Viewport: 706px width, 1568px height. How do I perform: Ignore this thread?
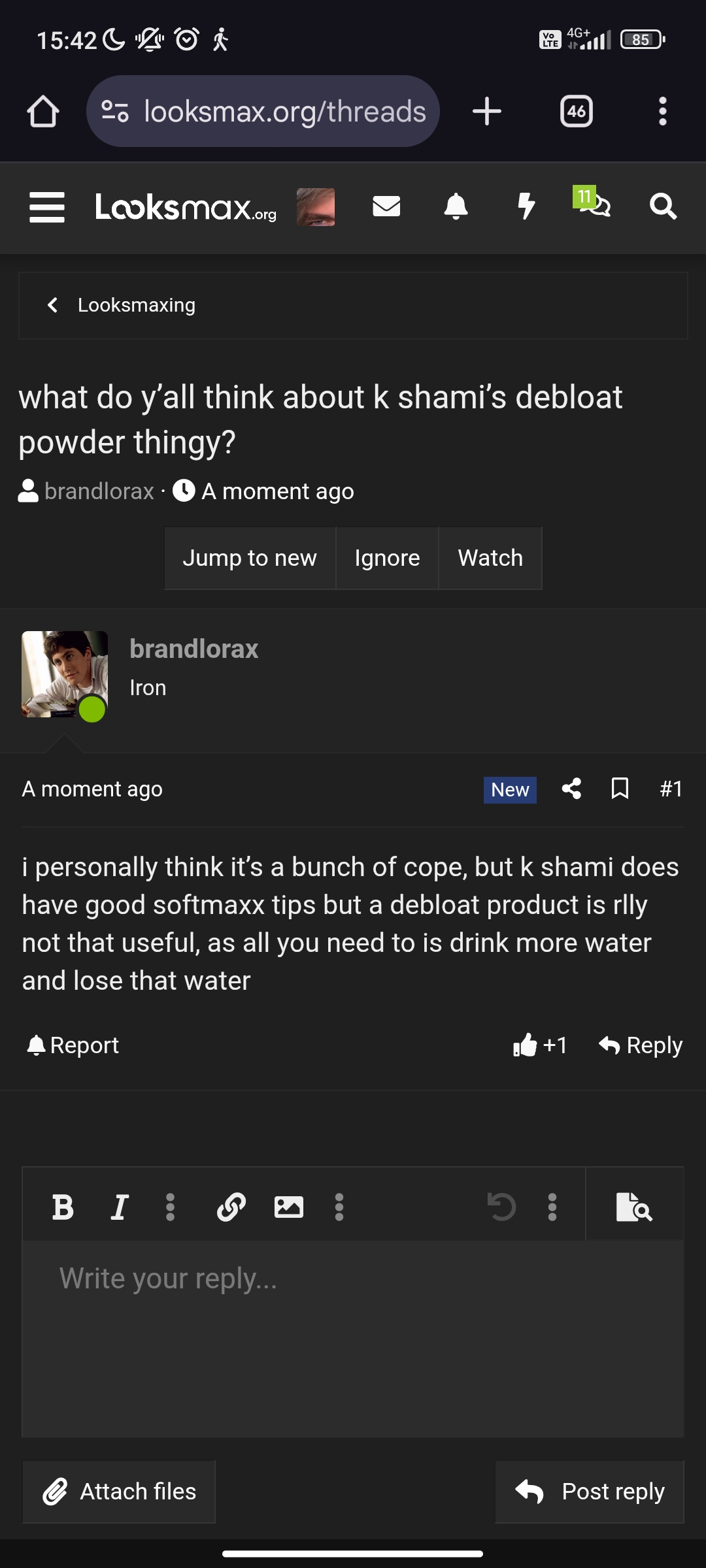(x=387, y=558)
